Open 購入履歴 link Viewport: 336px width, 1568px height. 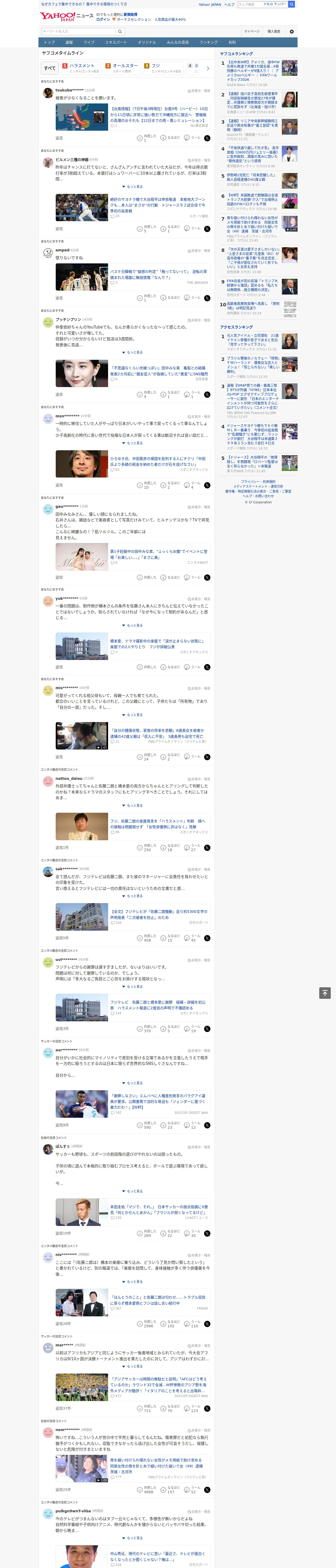(274, 32)
